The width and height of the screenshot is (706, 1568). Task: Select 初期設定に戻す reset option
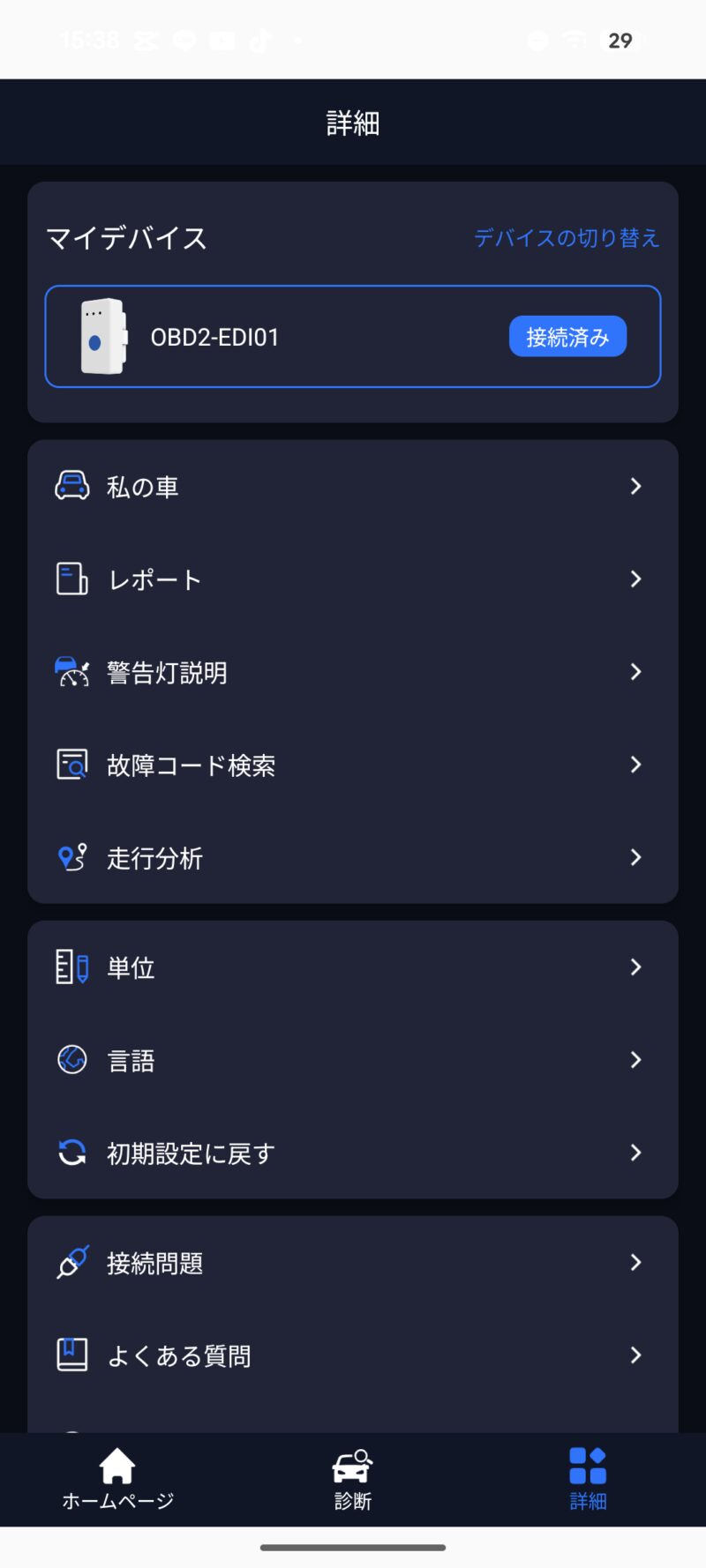[x=353, y=1153]
